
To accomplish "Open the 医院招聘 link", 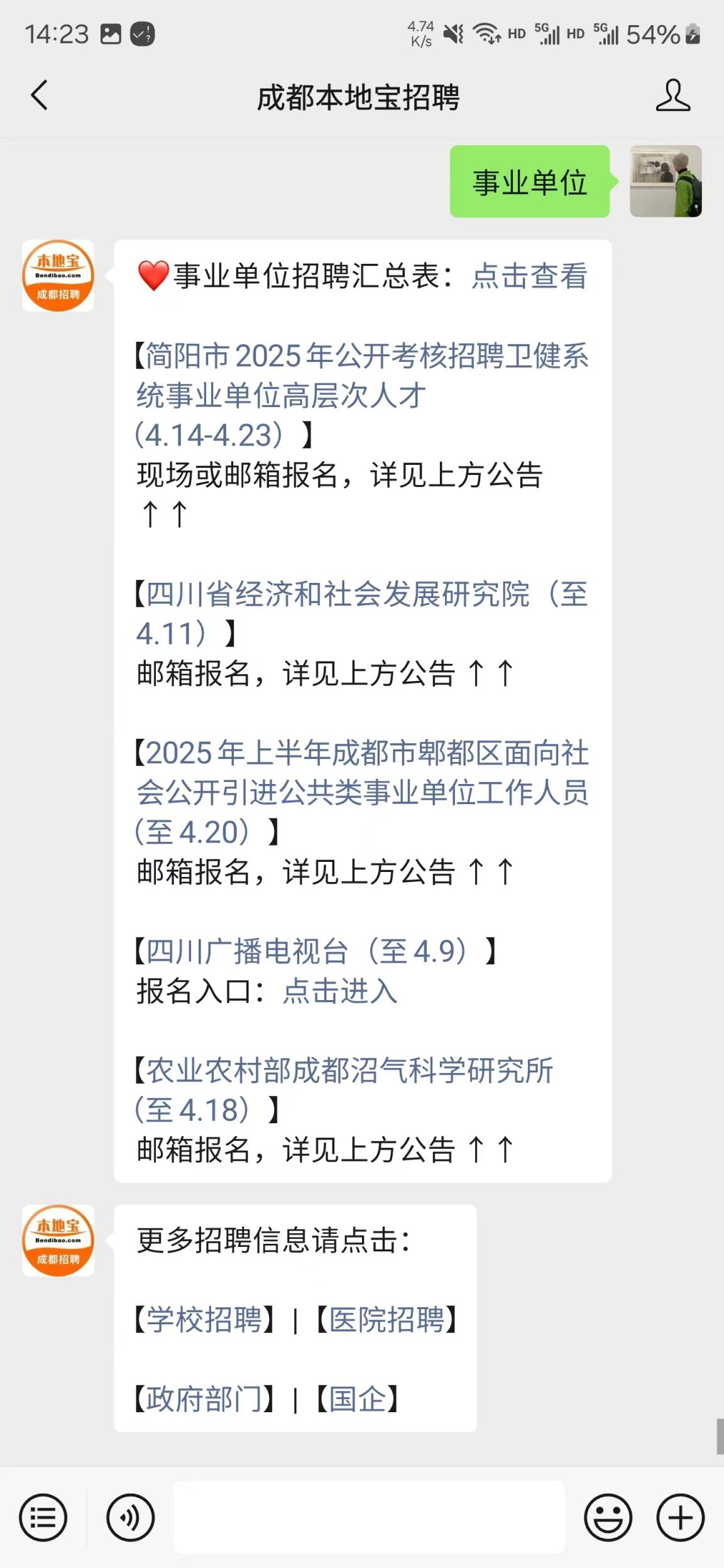I will (x=387, y=1319).
